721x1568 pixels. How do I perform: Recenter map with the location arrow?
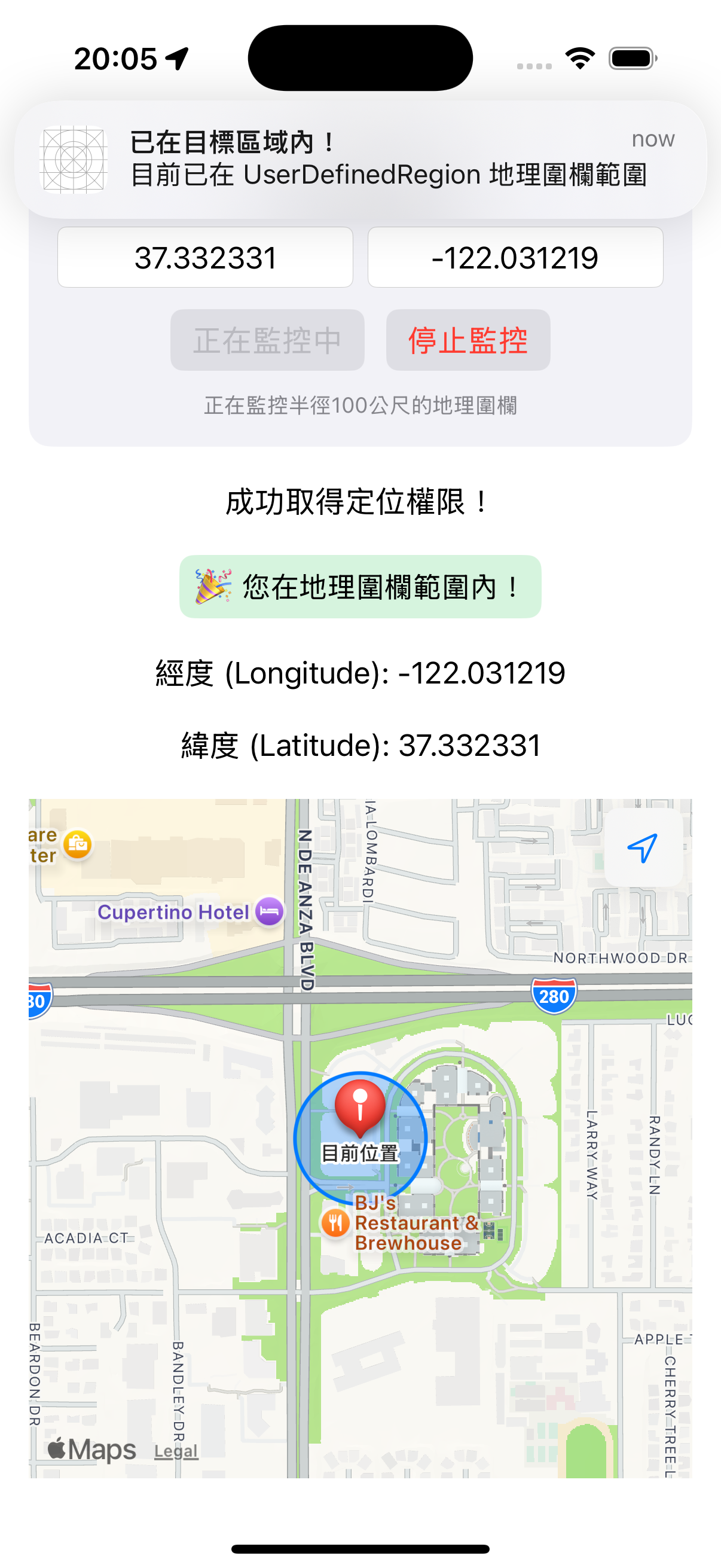[643, 847]
